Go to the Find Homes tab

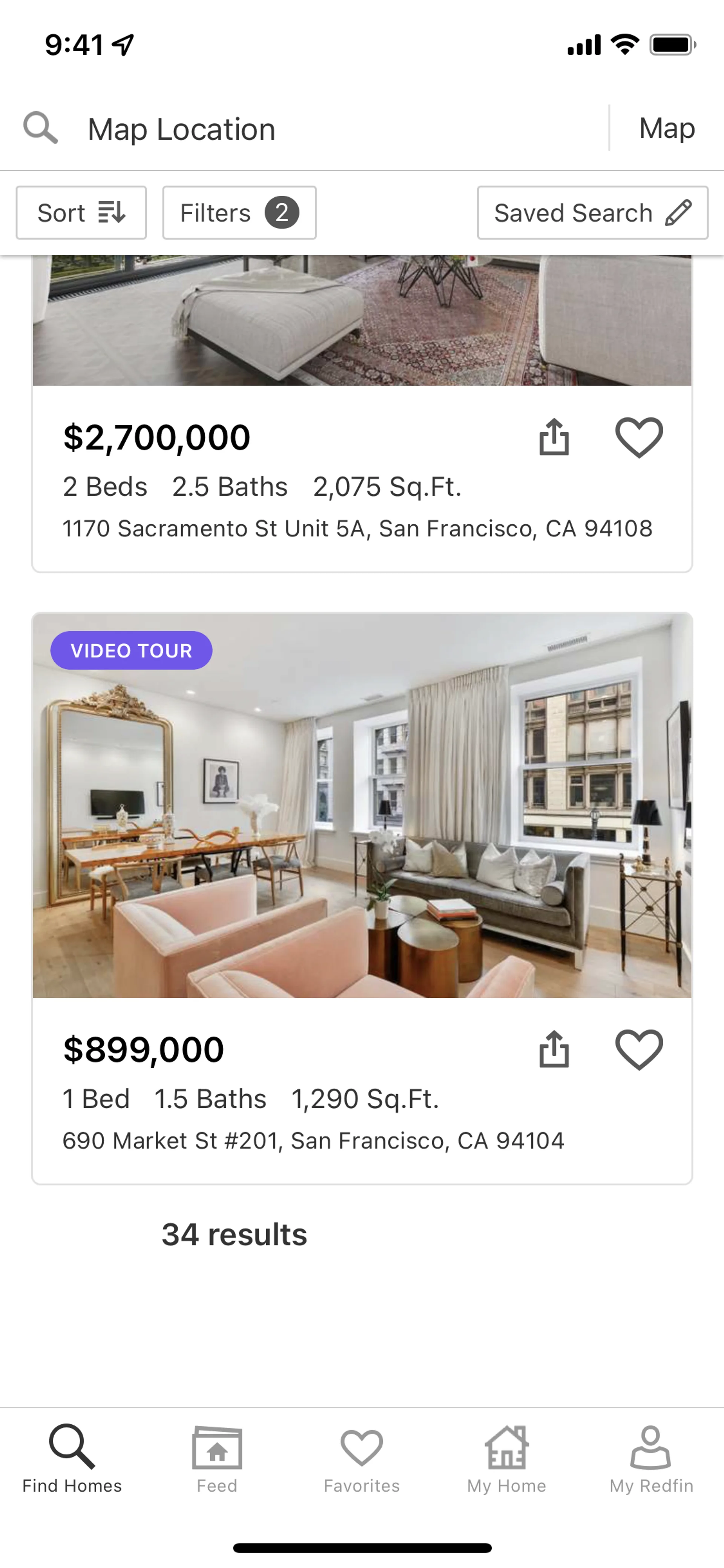pyautogui.click(x=72, y=1459)
